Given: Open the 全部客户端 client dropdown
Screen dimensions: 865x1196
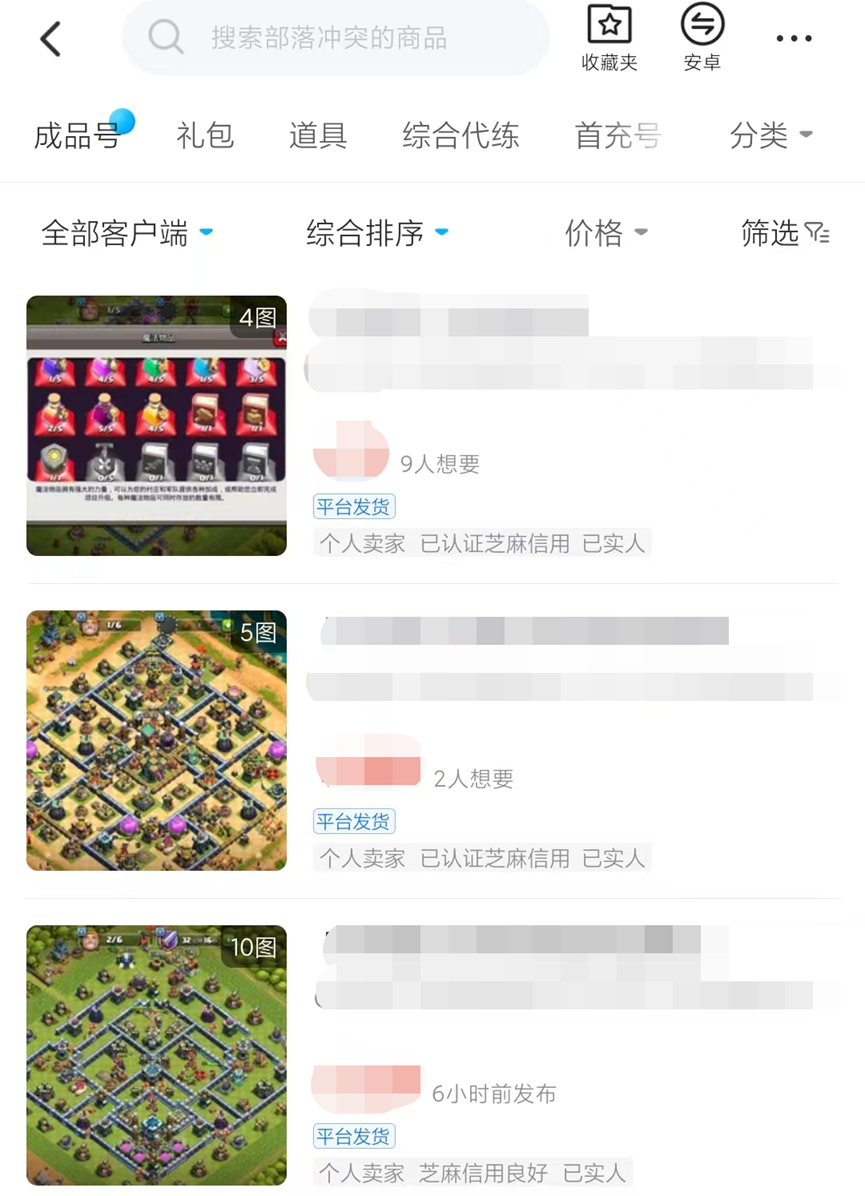Looking at the screenshot, I should (126, 233).
